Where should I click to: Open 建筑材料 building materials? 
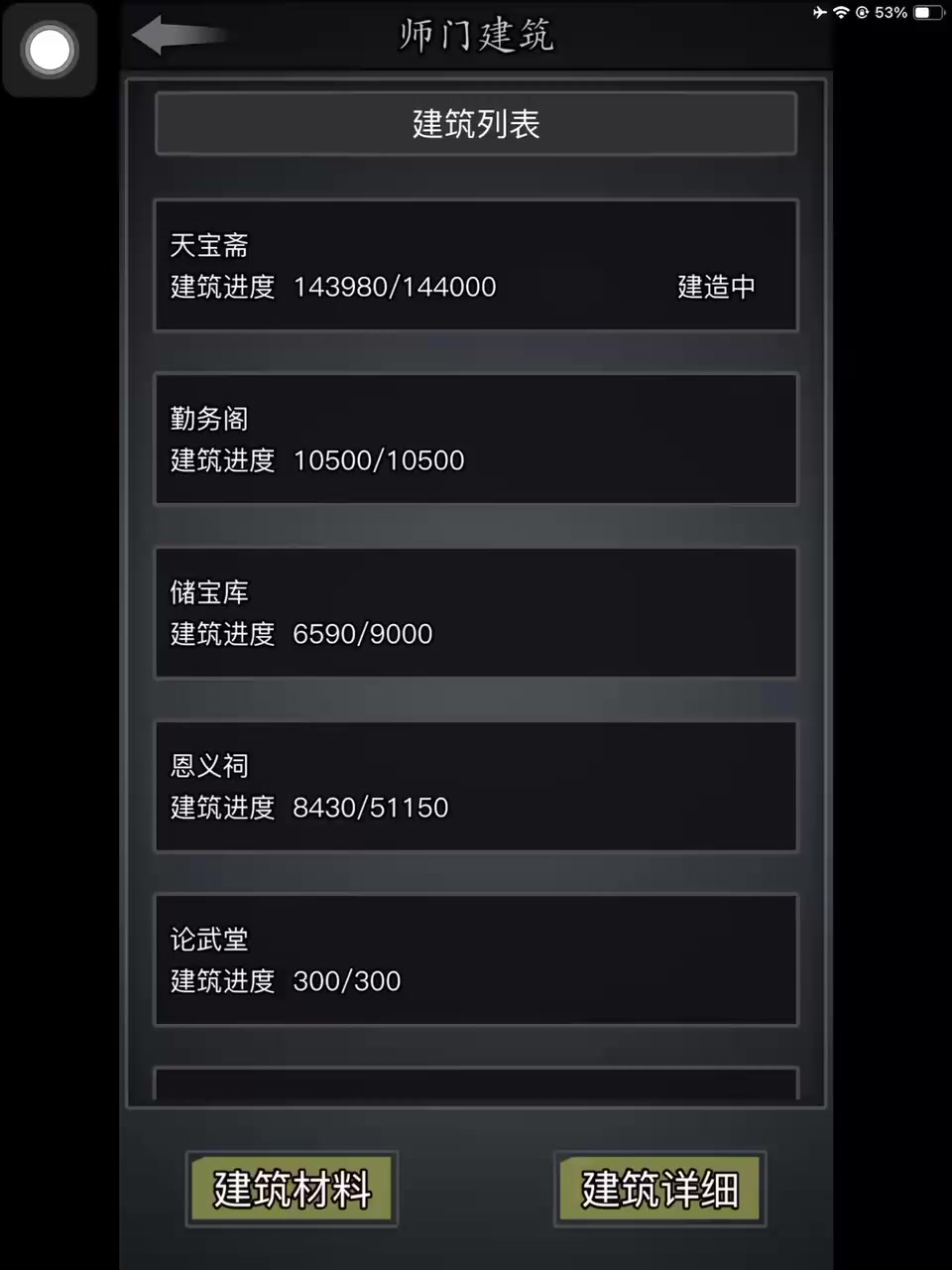292,1189
